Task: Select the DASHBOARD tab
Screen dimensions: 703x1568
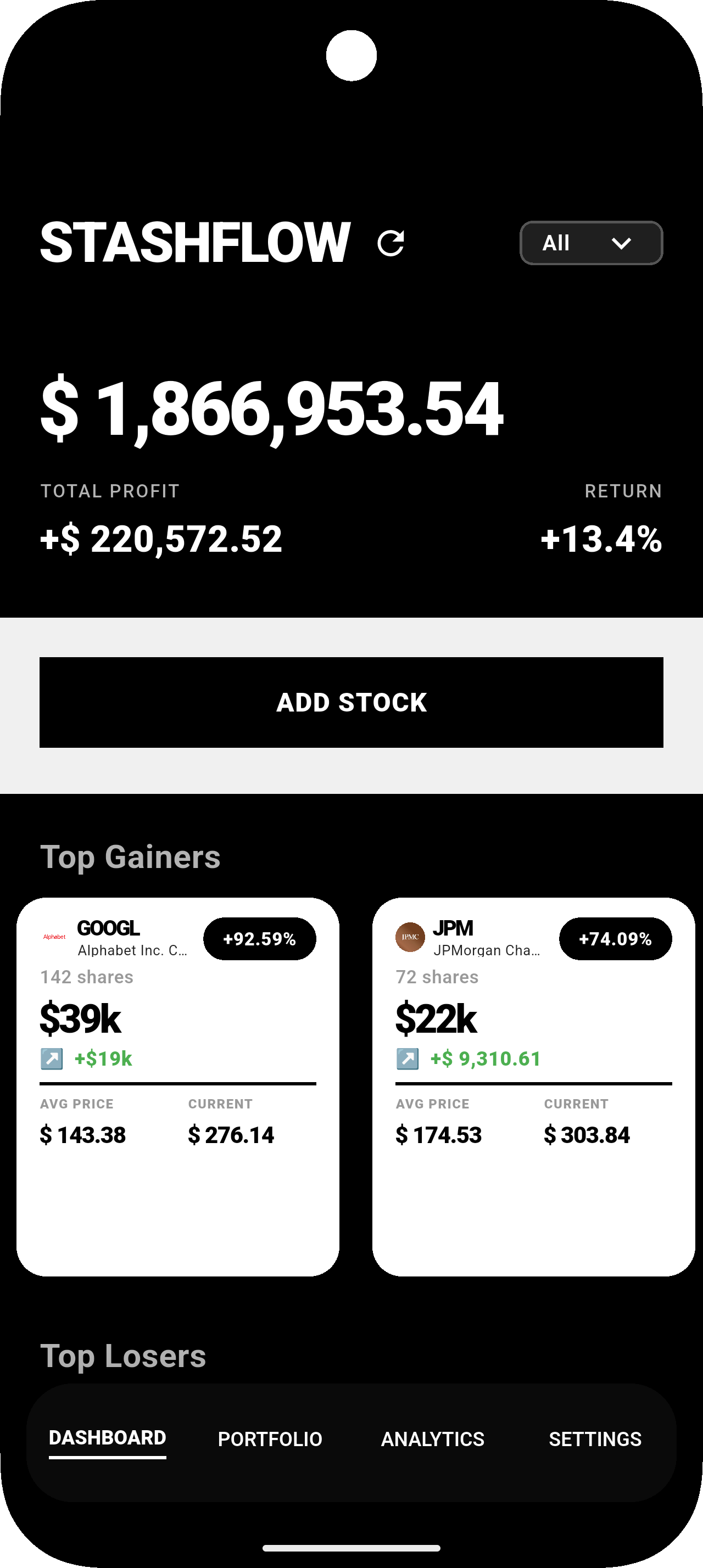Action: pos(107,1438)
